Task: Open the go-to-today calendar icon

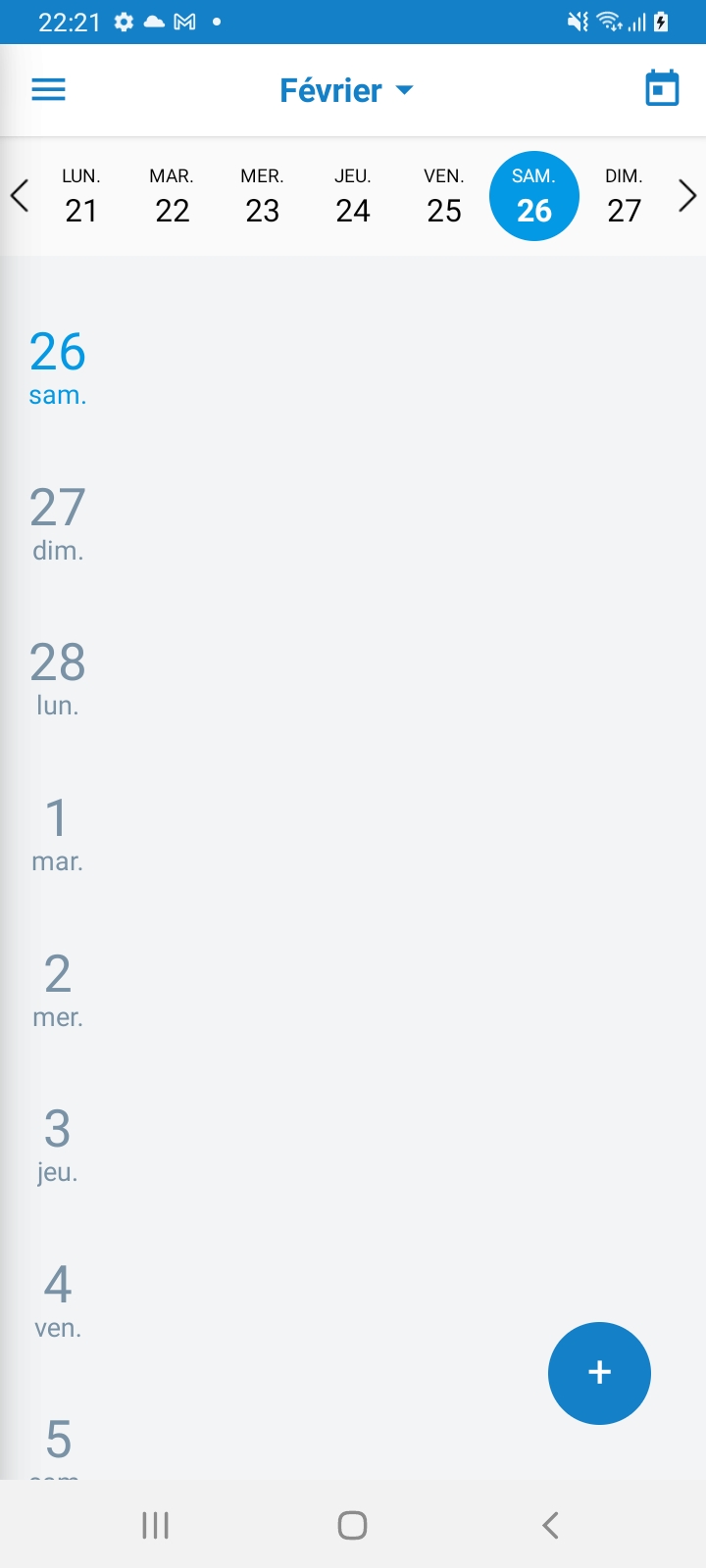Action: pos(662,87)
